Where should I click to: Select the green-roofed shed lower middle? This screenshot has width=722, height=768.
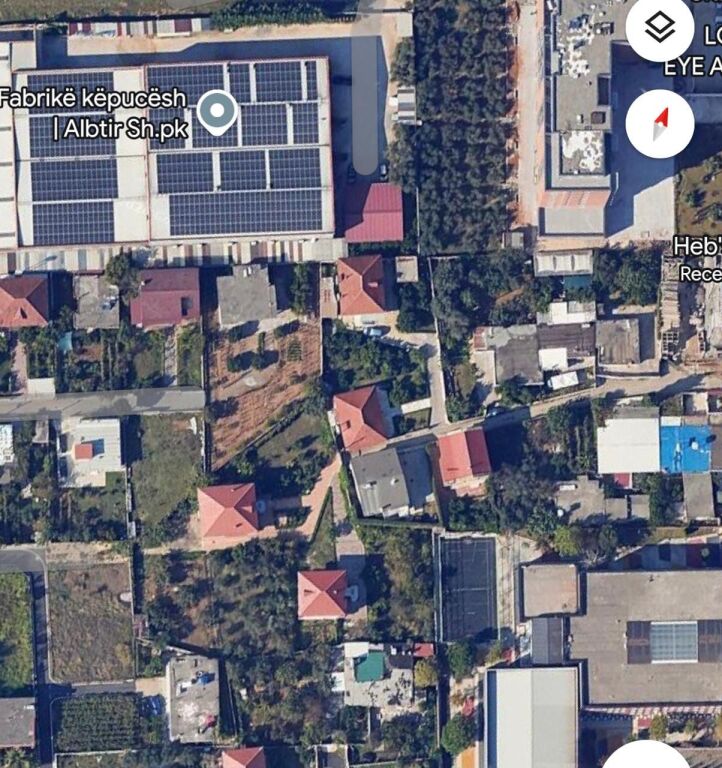click(x=370, y=665)
